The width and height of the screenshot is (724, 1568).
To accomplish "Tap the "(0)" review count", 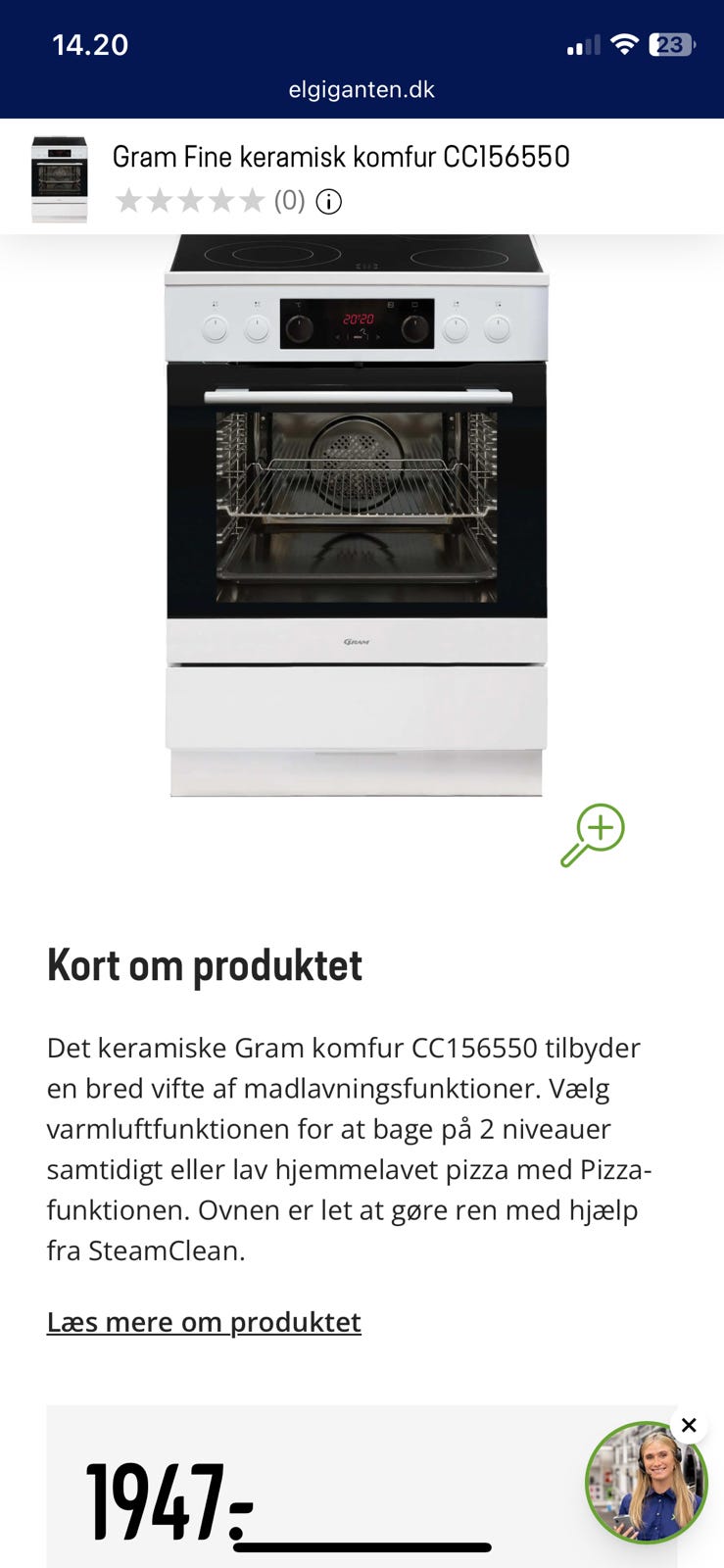I will pyautogui.click(x=289, y=202).
